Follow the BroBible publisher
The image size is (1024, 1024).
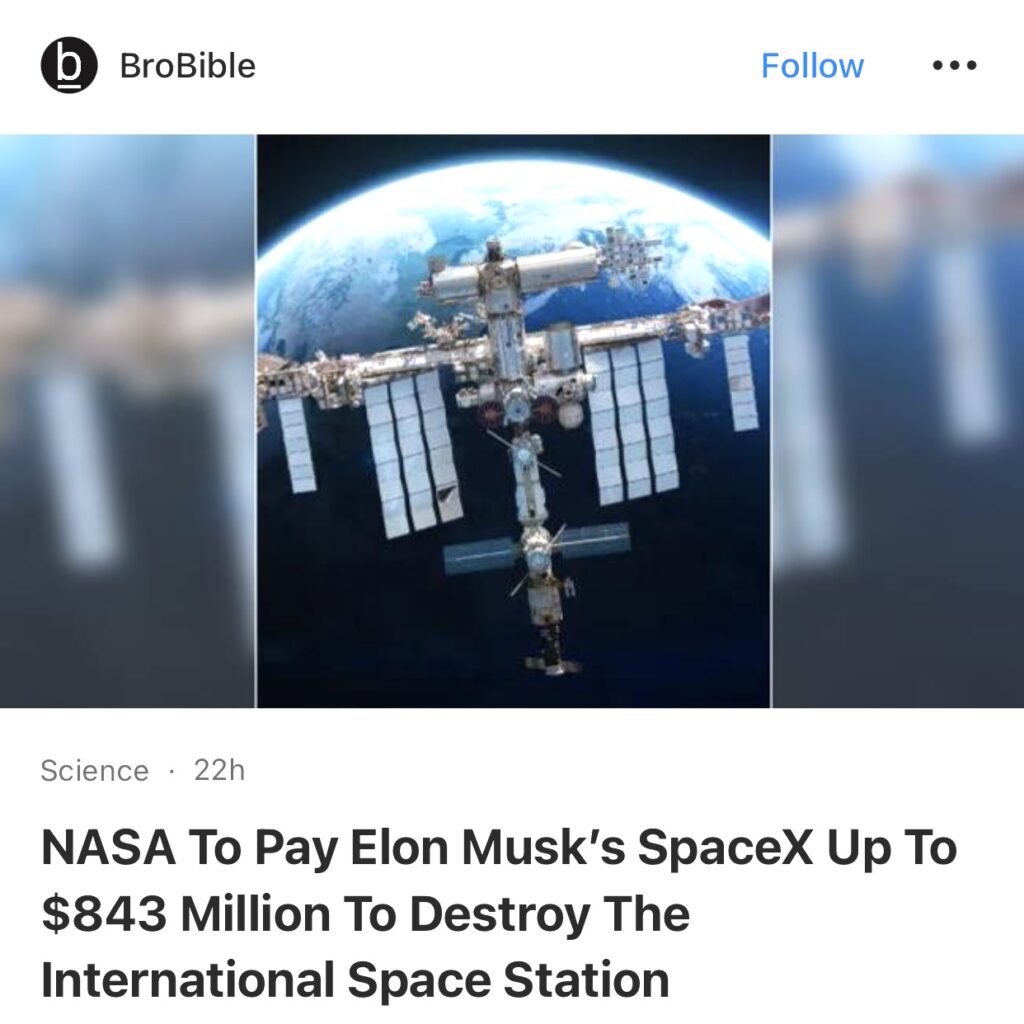[811, 66]
